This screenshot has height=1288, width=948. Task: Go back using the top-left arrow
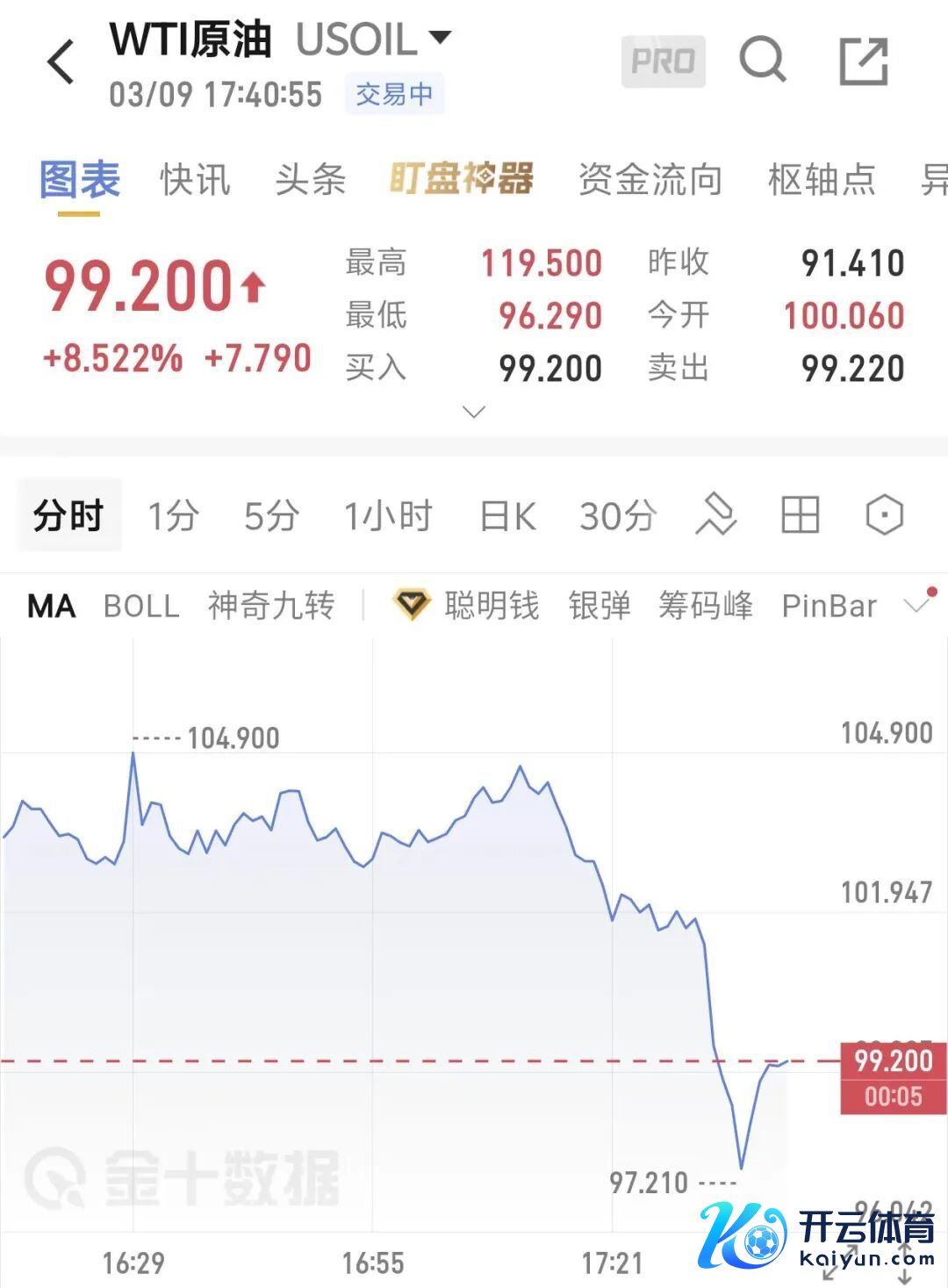[x=61, y=62]
